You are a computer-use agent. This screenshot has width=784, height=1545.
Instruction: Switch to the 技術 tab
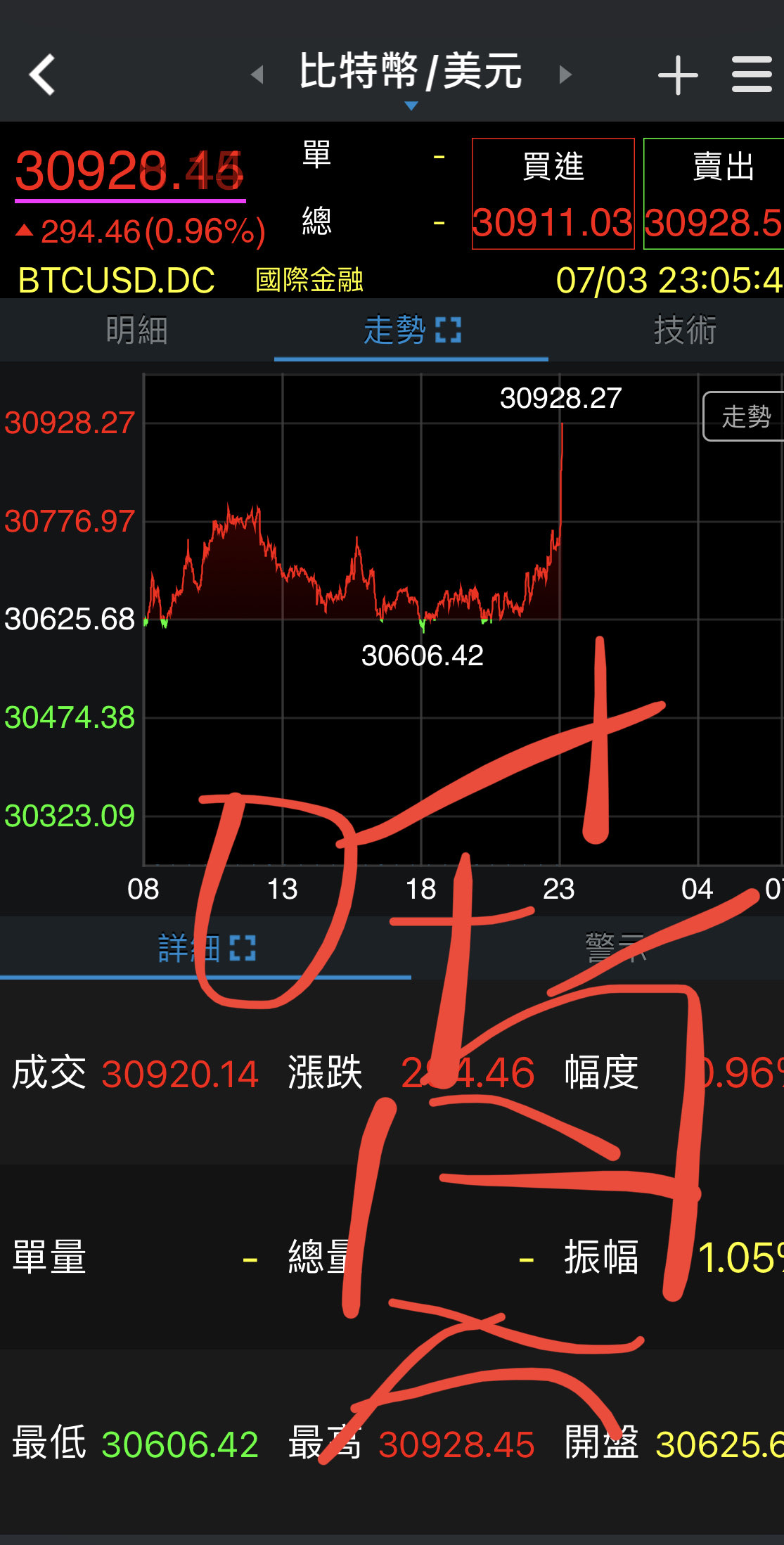coord(685,330)
